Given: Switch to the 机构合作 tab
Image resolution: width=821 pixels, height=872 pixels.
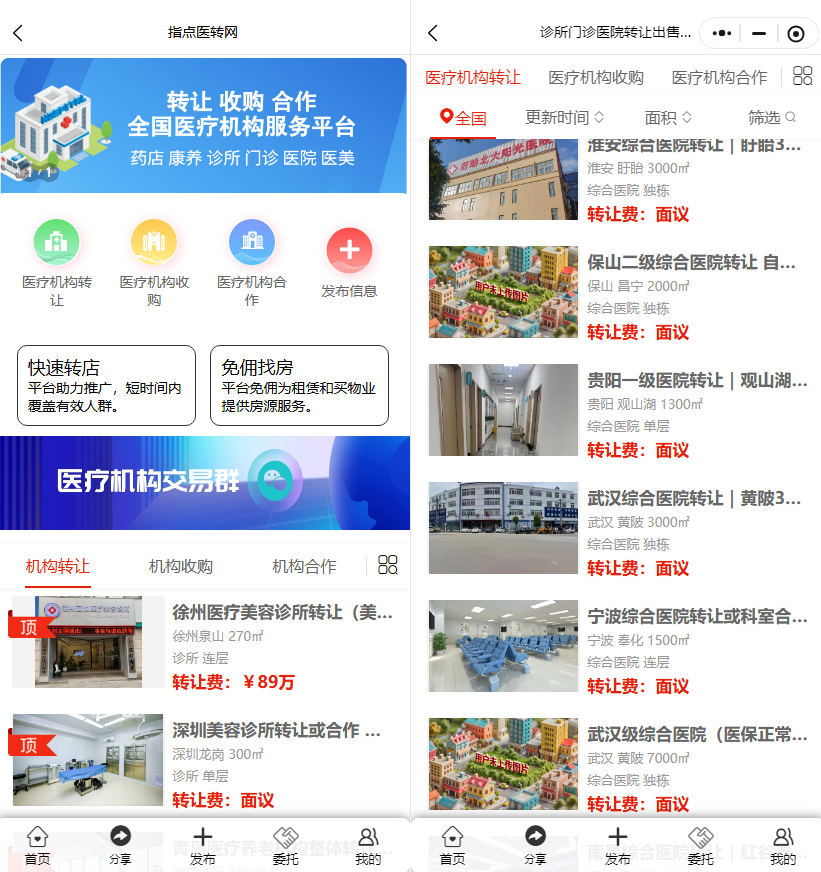Looking at the screenshot, I should click(304, 566).
